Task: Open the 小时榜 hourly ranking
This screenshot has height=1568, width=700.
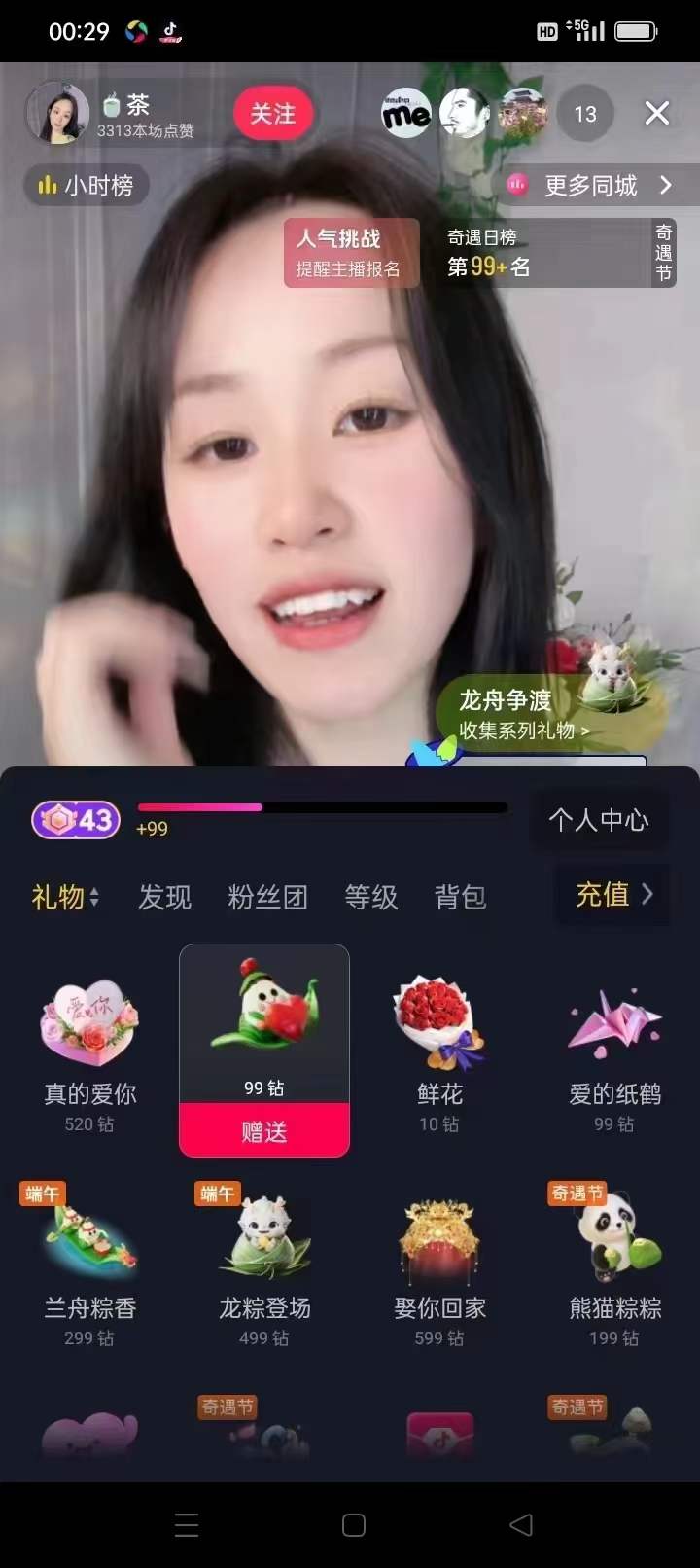Action: [x=87, y=185]
